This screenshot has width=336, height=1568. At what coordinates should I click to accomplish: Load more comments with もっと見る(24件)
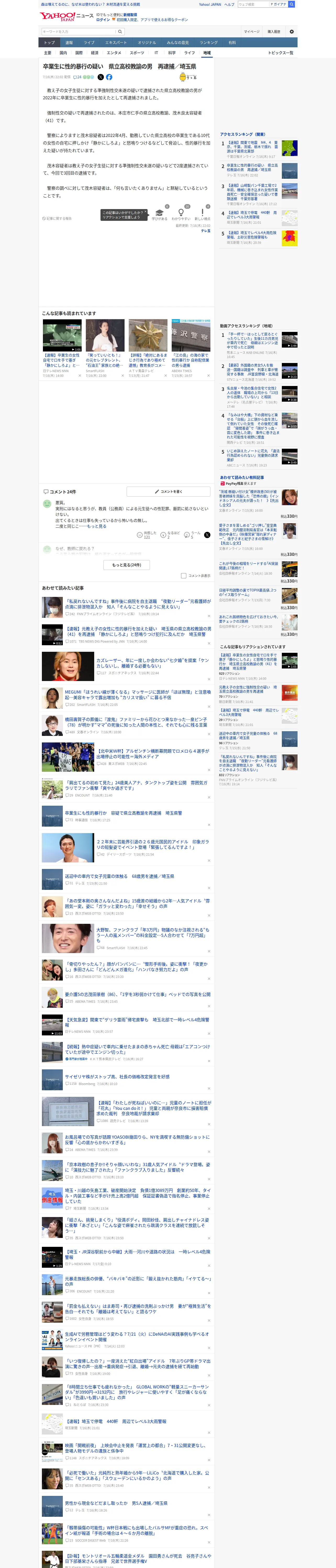[x=127, y=565]
